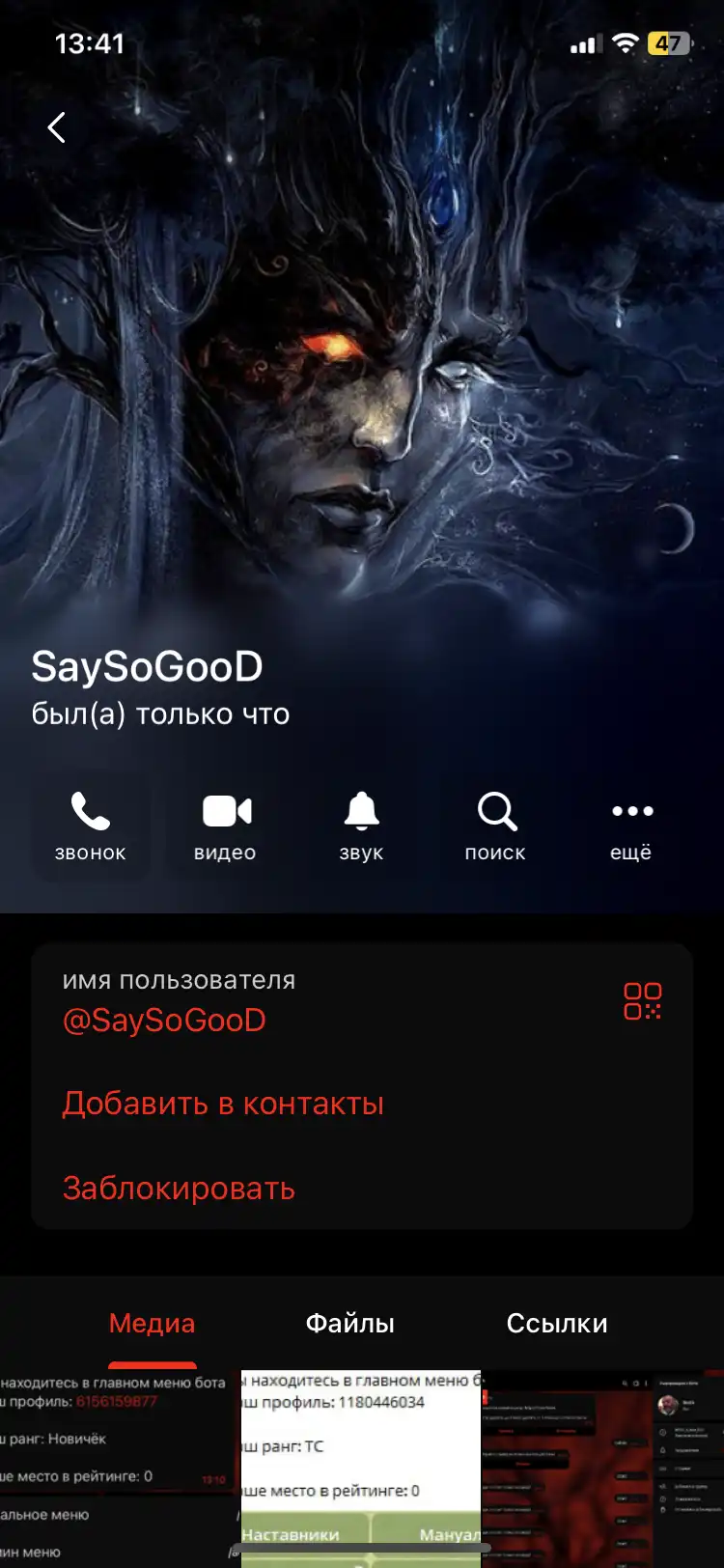Open звук notification settings
The height and width of the screenshot is (1568, 724).
(x=361, y=826)
